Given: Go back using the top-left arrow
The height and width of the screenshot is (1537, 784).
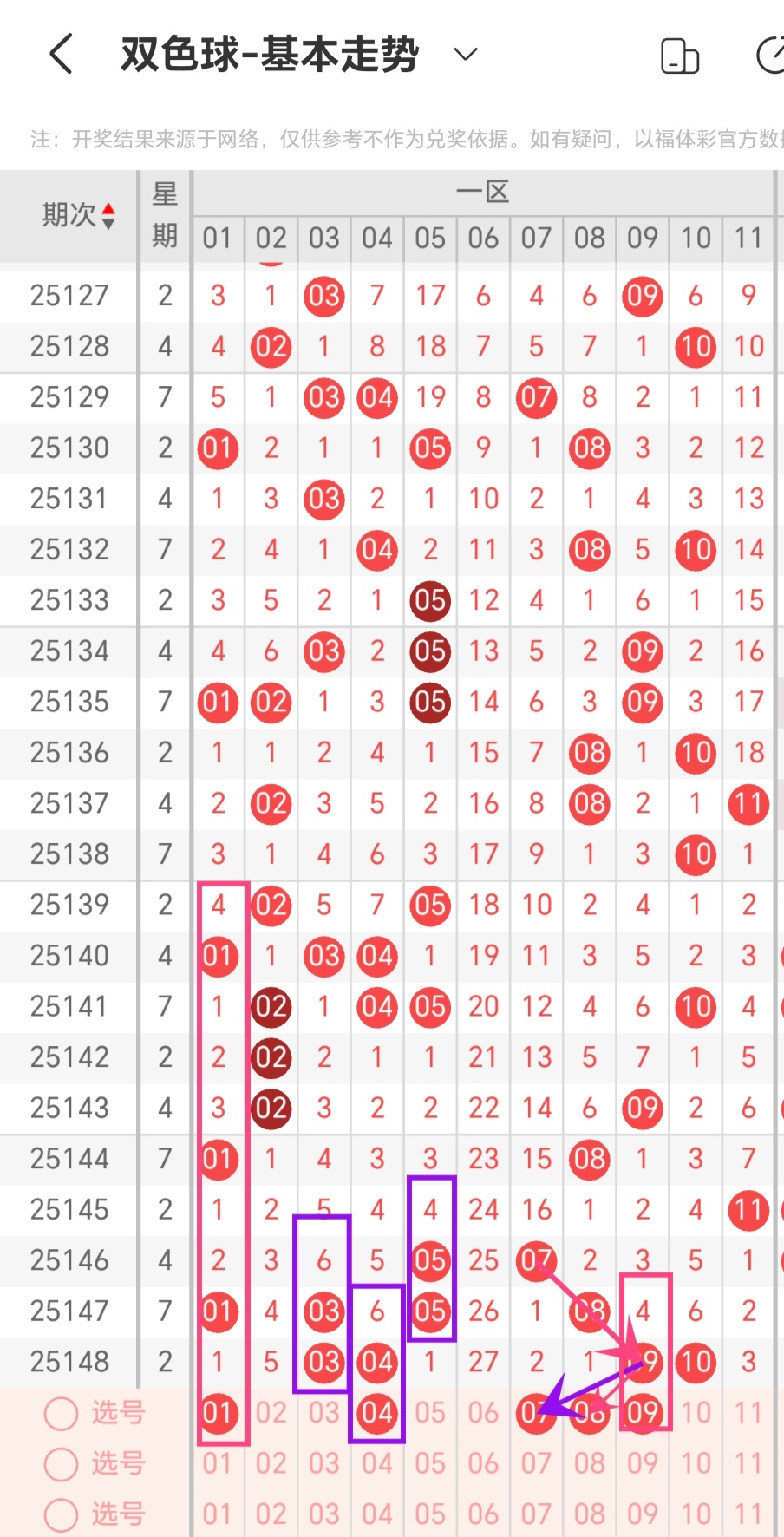Looking at the screenshot, I should pyautogui.click(x=61, y=55).
